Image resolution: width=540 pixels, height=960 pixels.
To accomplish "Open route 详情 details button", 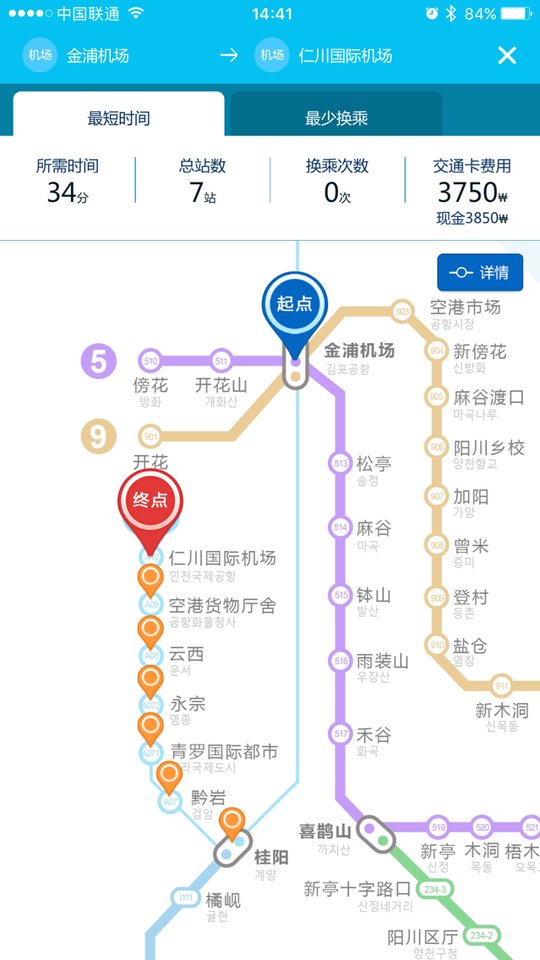I will point(480,272).
